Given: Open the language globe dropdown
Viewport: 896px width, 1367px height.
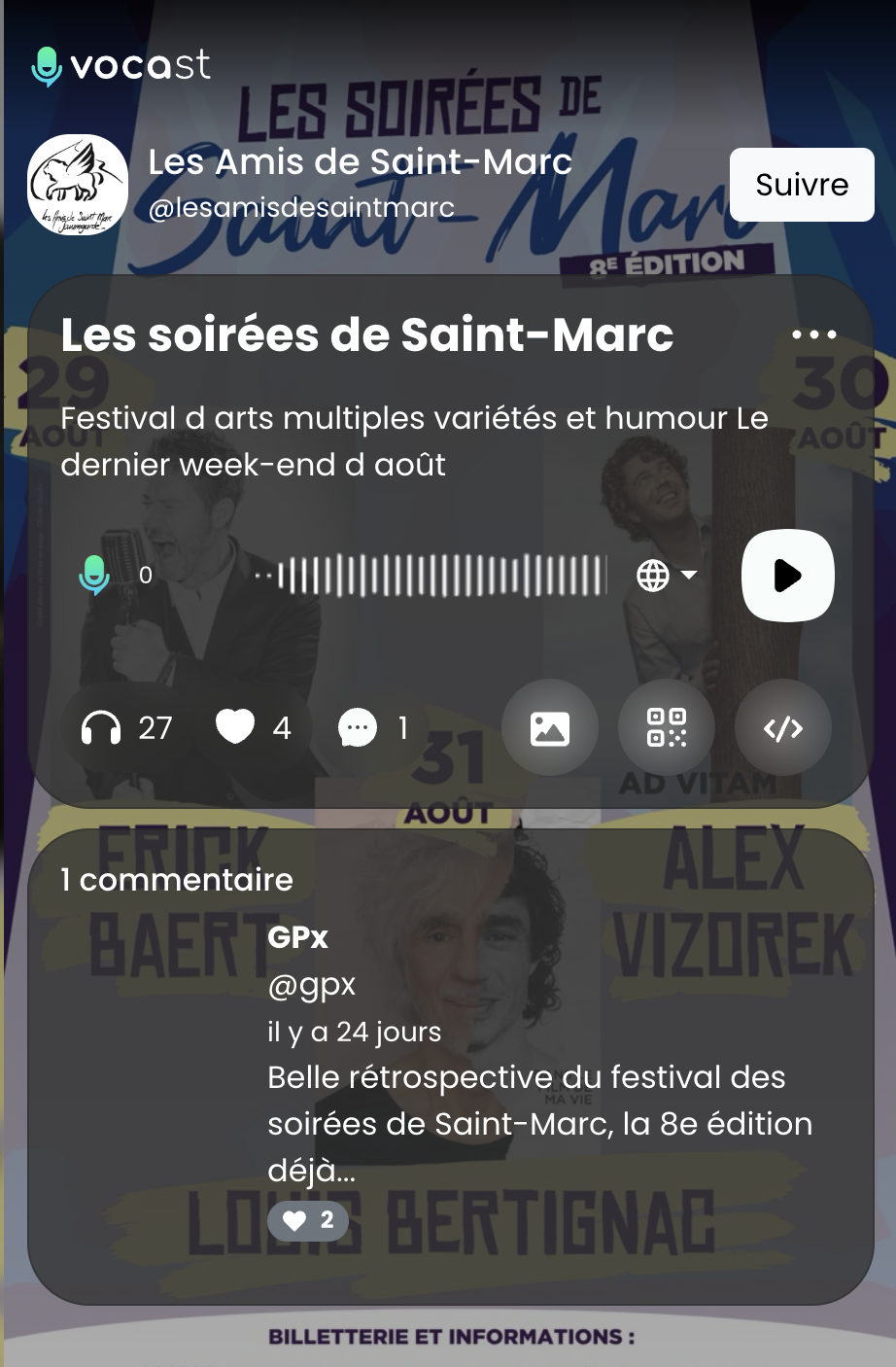Looking at the screenshot, I should [667, 576].
